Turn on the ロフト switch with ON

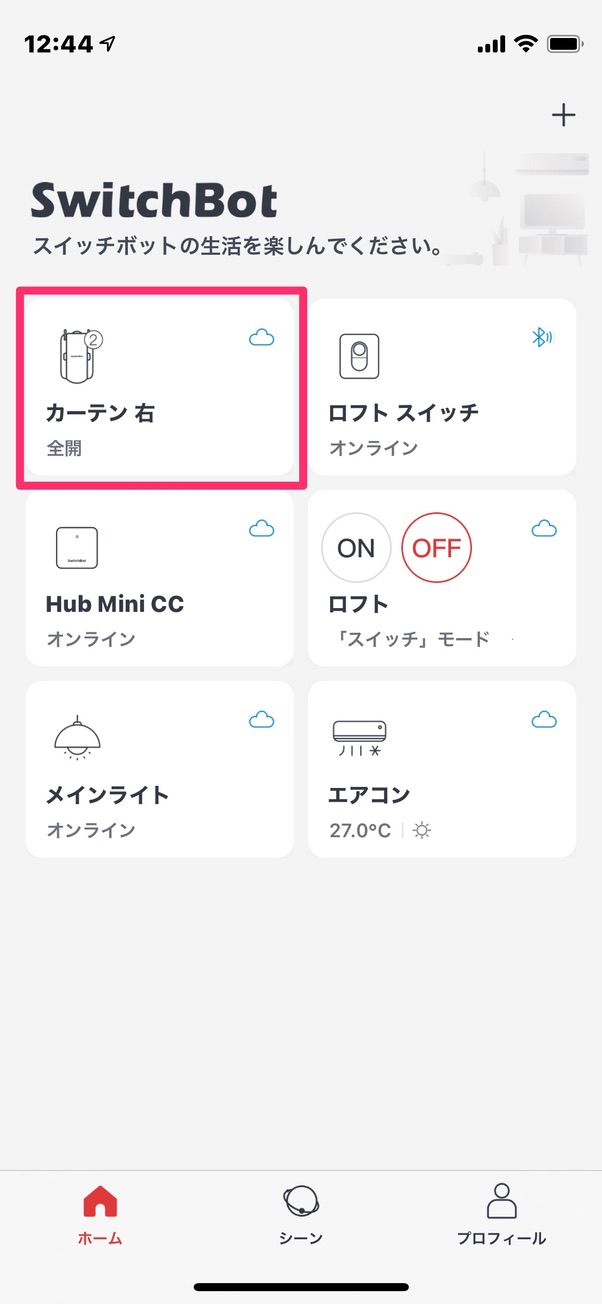356,547
